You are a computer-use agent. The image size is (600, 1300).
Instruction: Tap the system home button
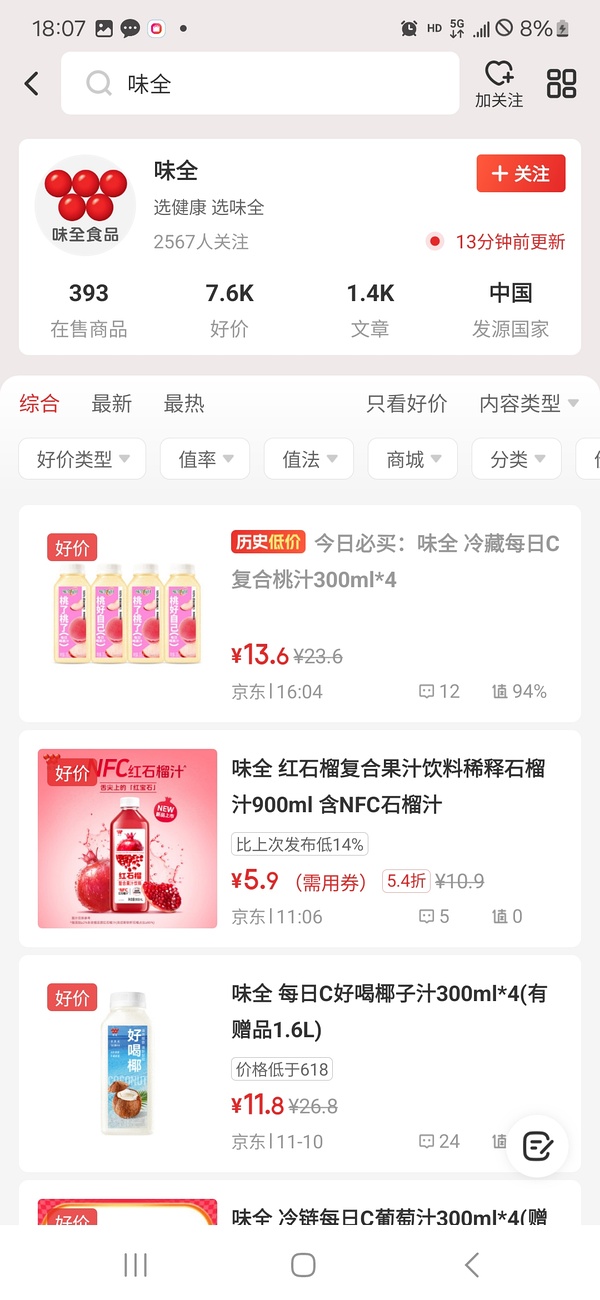(303, 1265)
